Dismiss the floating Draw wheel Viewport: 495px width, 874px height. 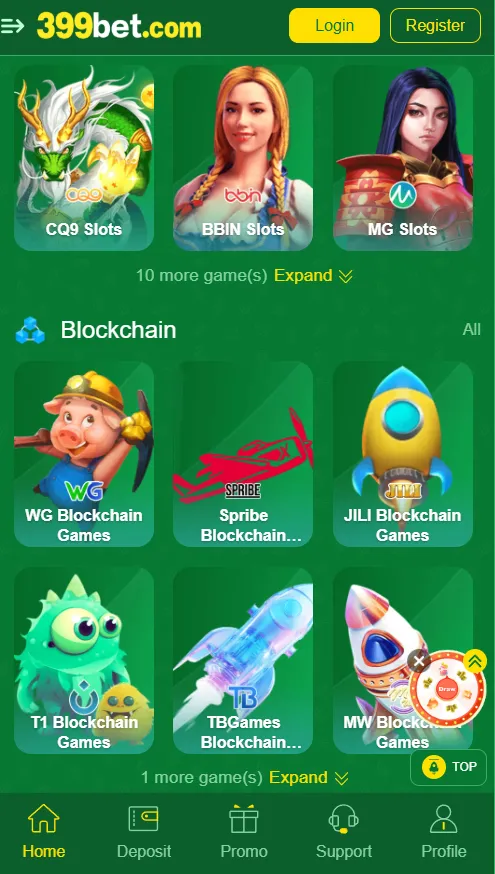419,662
